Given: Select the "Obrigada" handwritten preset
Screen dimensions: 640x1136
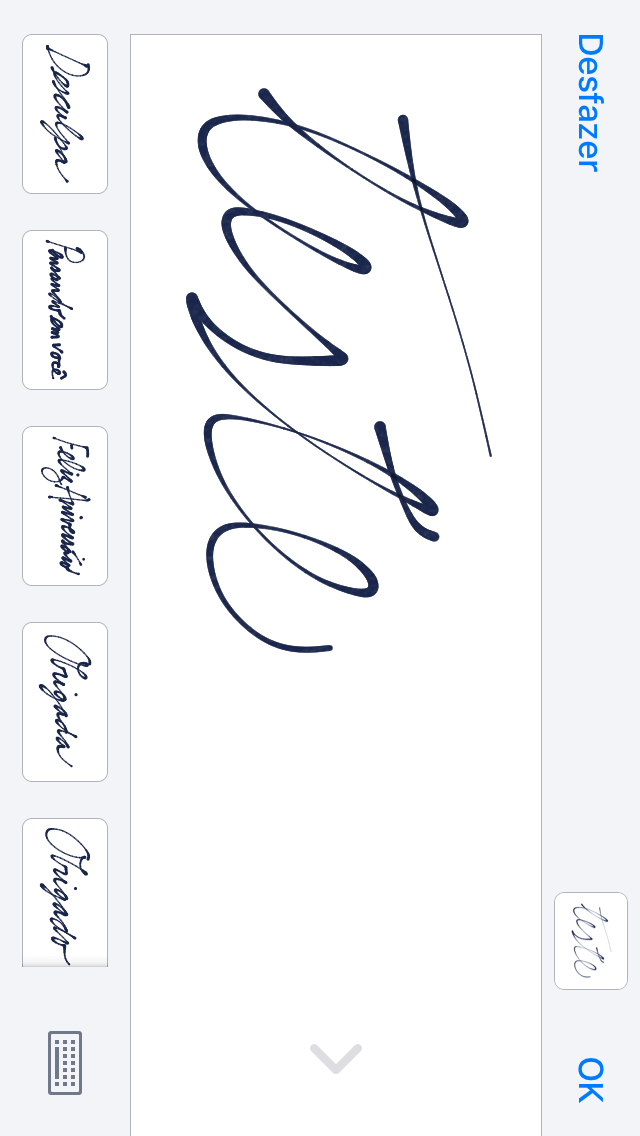Looking at the screenshot, I should click(65, 702).
